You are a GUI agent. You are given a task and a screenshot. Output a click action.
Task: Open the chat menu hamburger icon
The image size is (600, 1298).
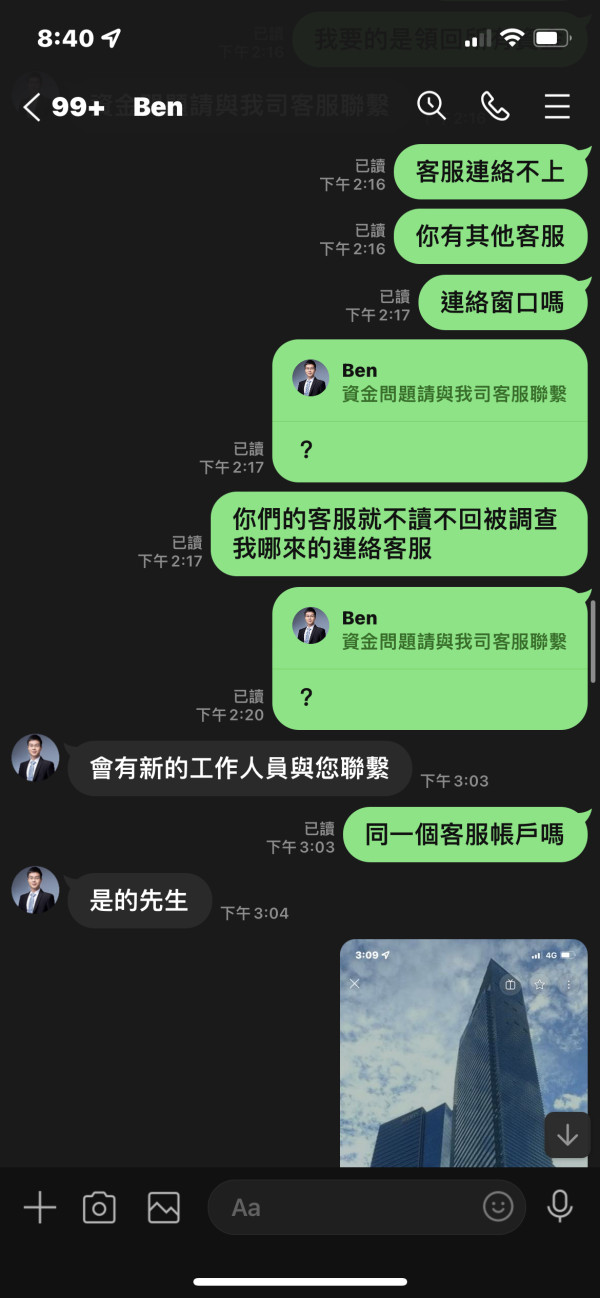click(x=557, y=106)
